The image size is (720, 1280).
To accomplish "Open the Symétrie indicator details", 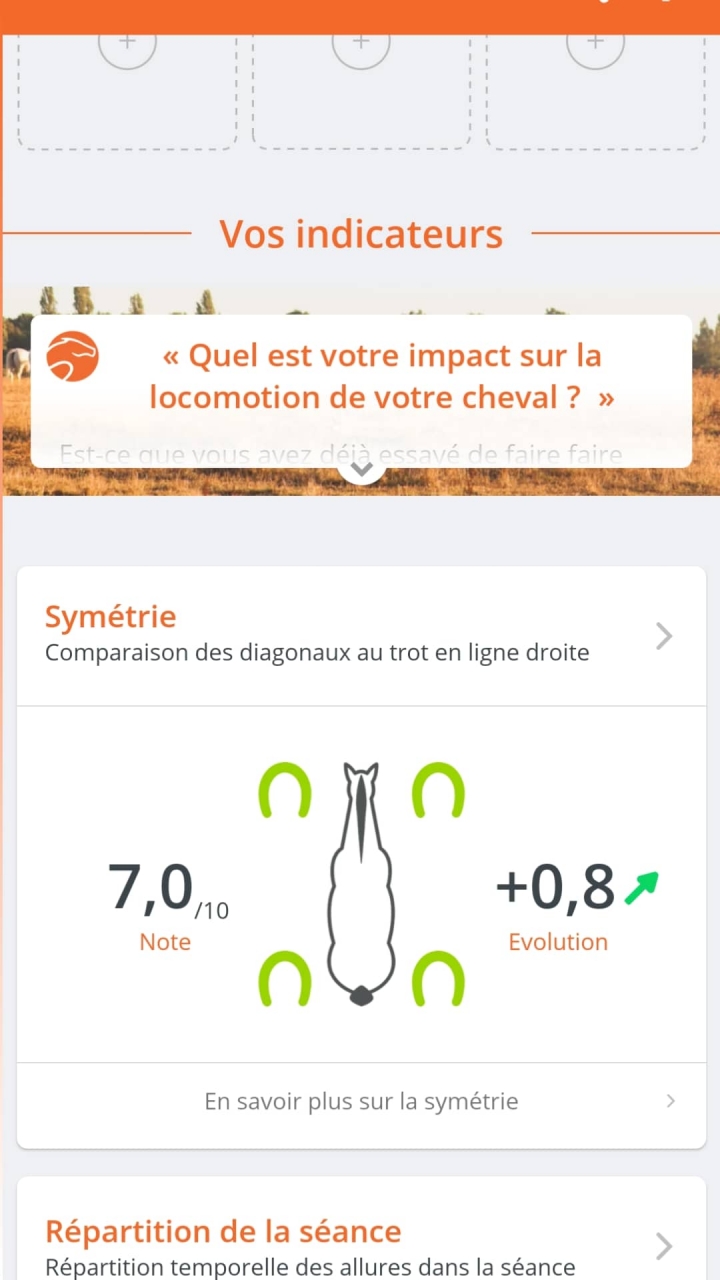I will (663, 636).
